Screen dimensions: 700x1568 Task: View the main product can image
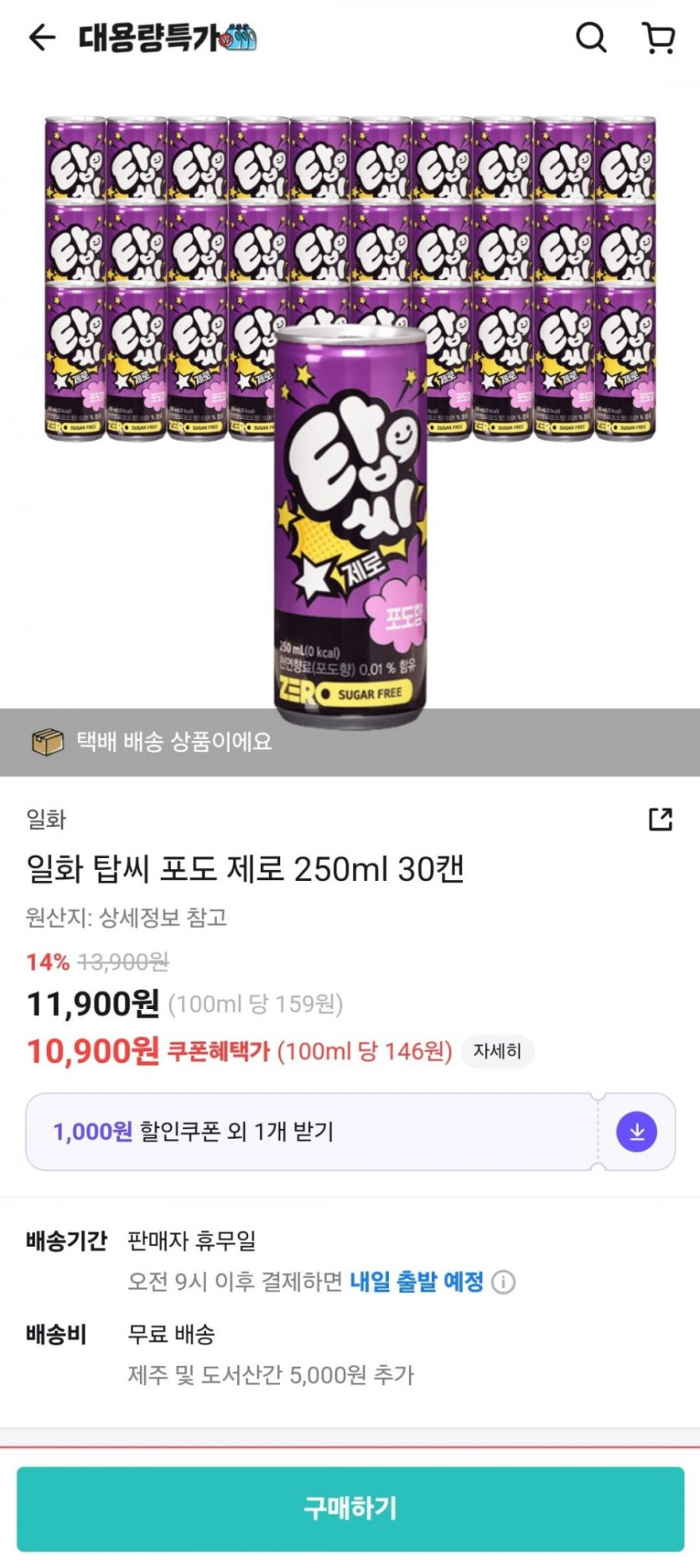tap(350, 520)
